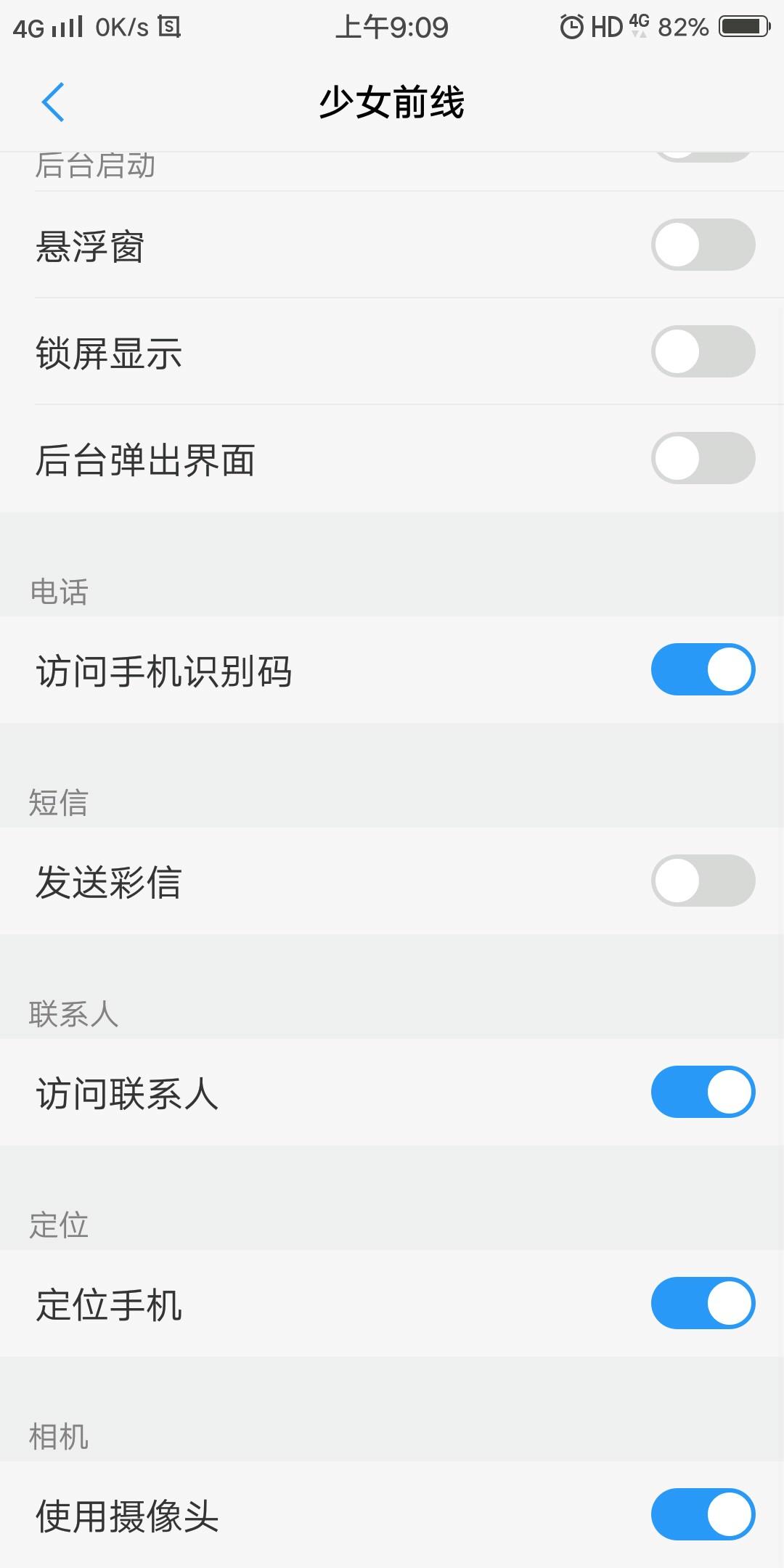The width and height of the screenshot is (784, 1568).
Task: Toggle 后台弹出界面 on
Action: [x=703, y=458]
